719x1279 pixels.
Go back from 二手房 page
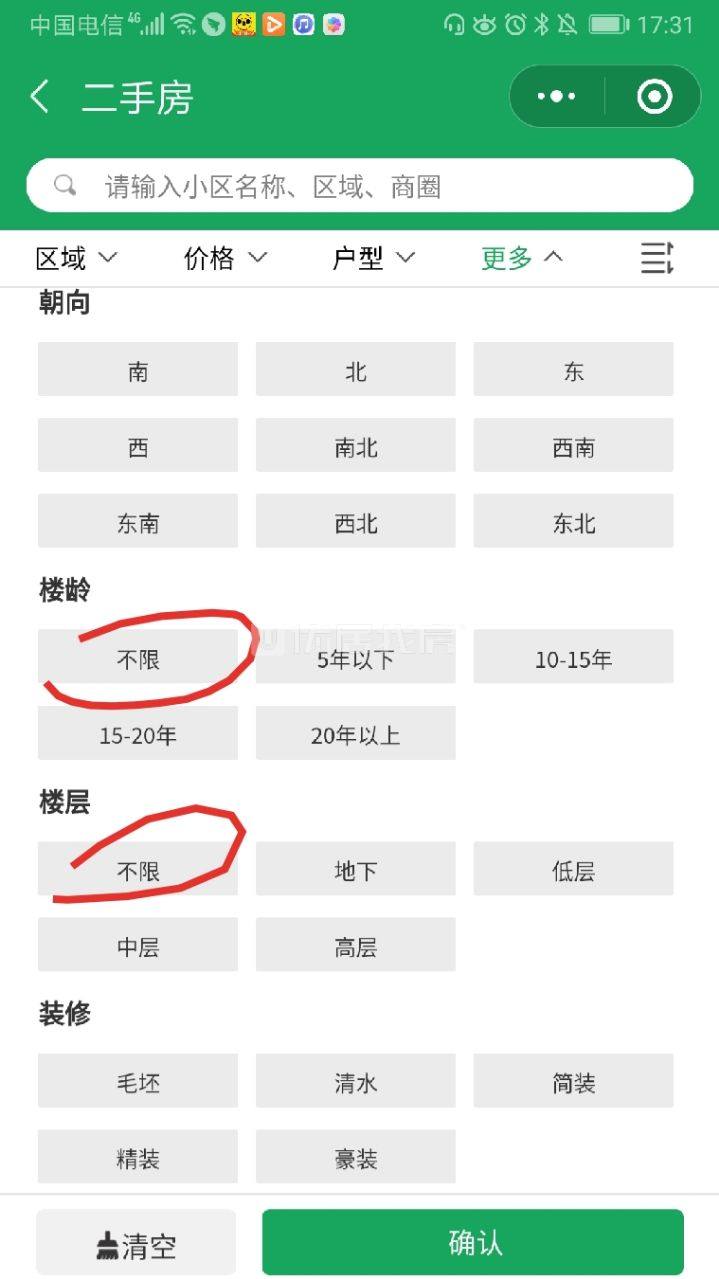tap(40, 98)
